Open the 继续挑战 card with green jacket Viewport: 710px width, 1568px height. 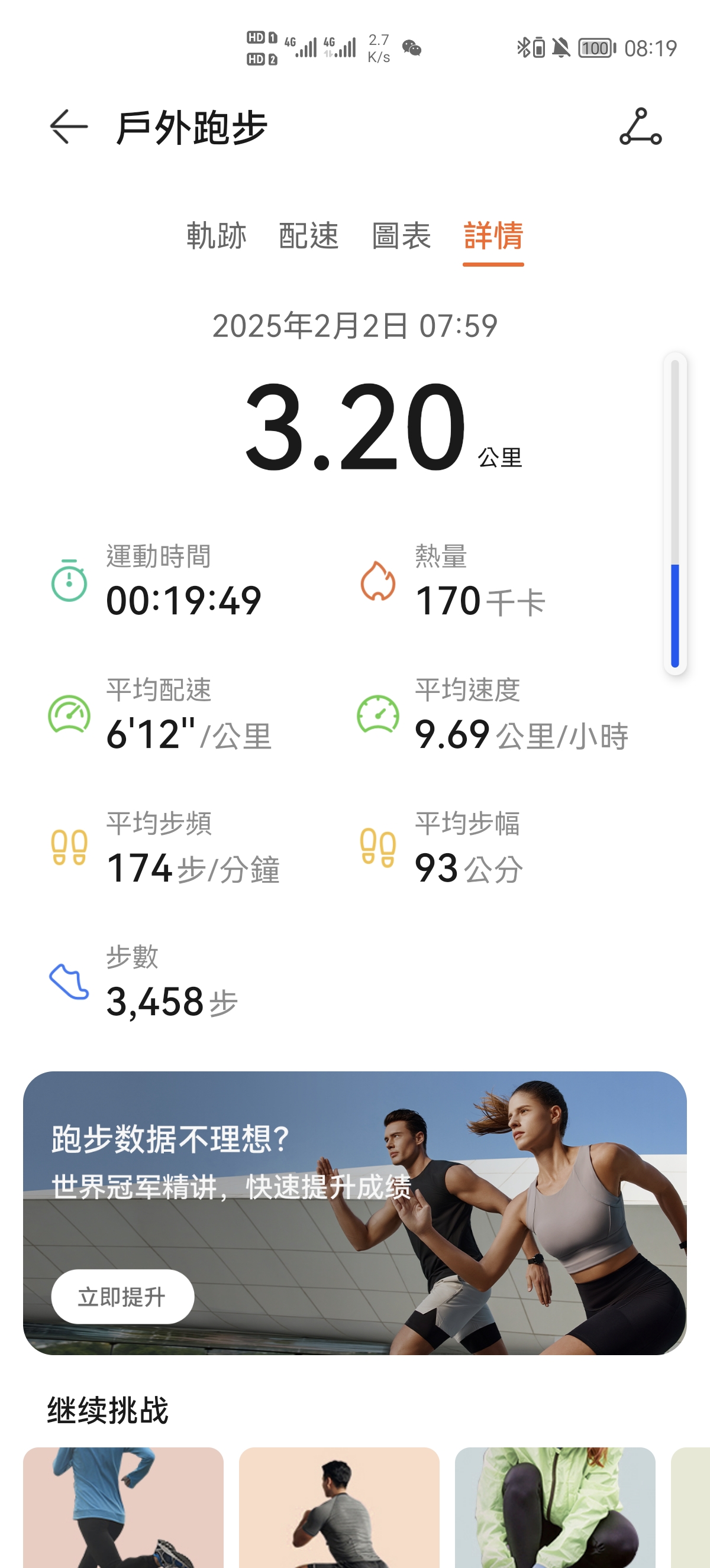click(555, 1507)
